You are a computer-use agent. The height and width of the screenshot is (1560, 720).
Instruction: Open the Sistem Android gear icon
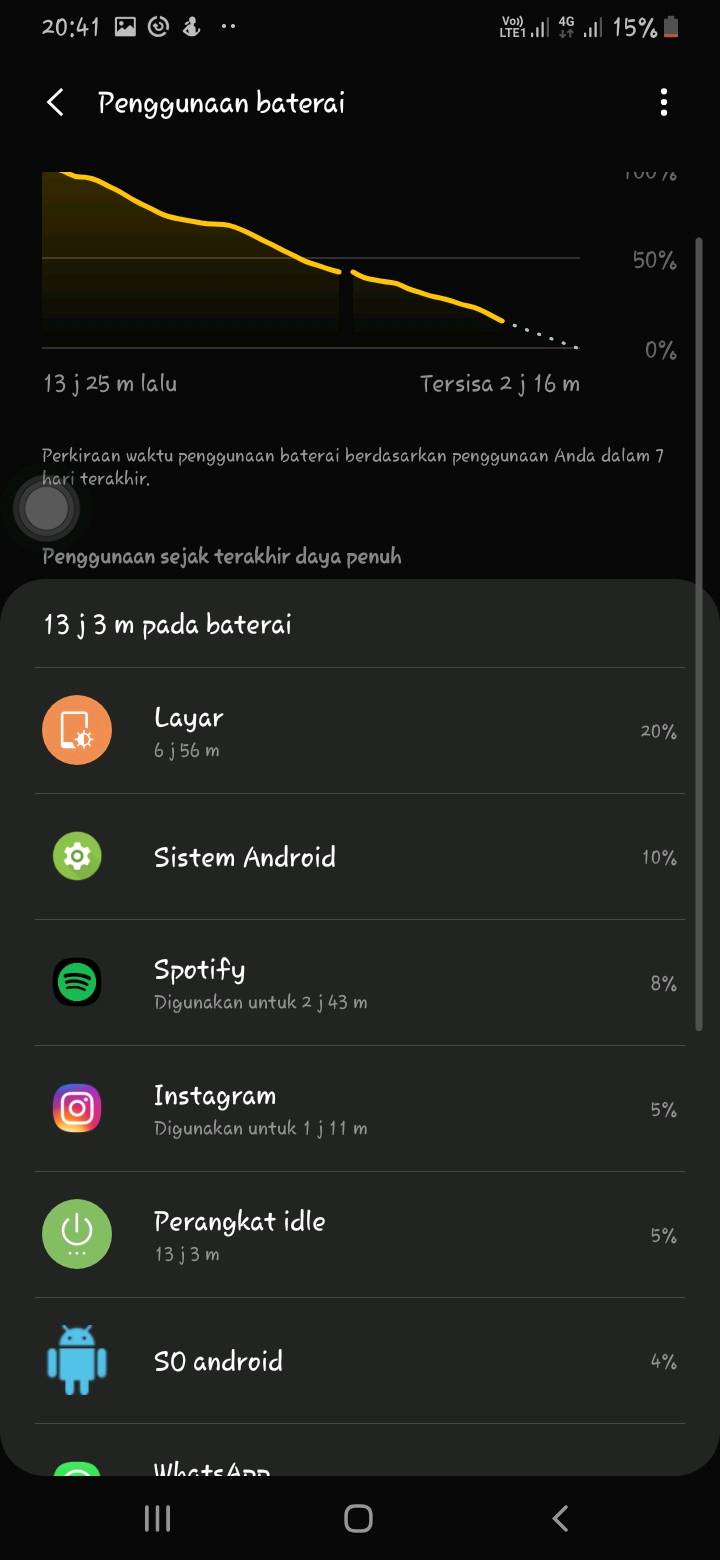coord(77,856)
